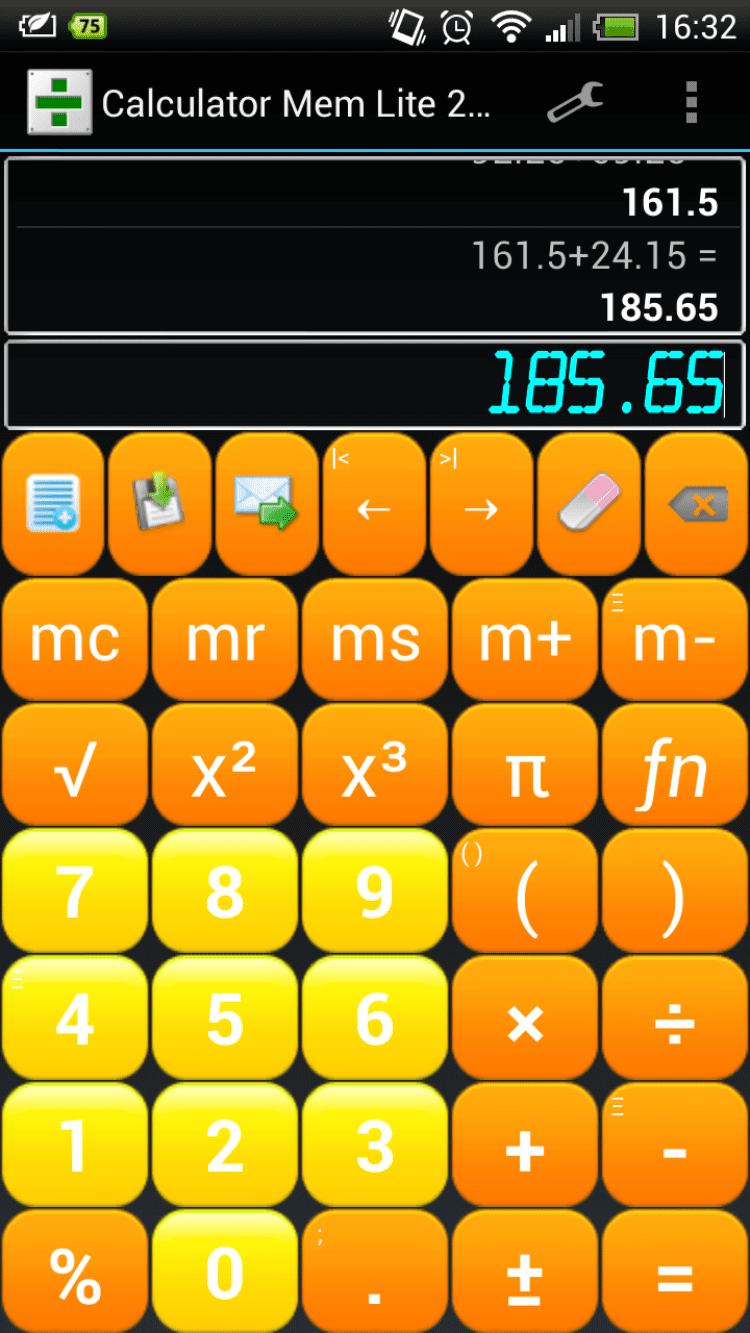Image resolution: width=750 pixels, height=1333 pixels.
Task: Open the wrench settings icon
Action: (575, 102)
